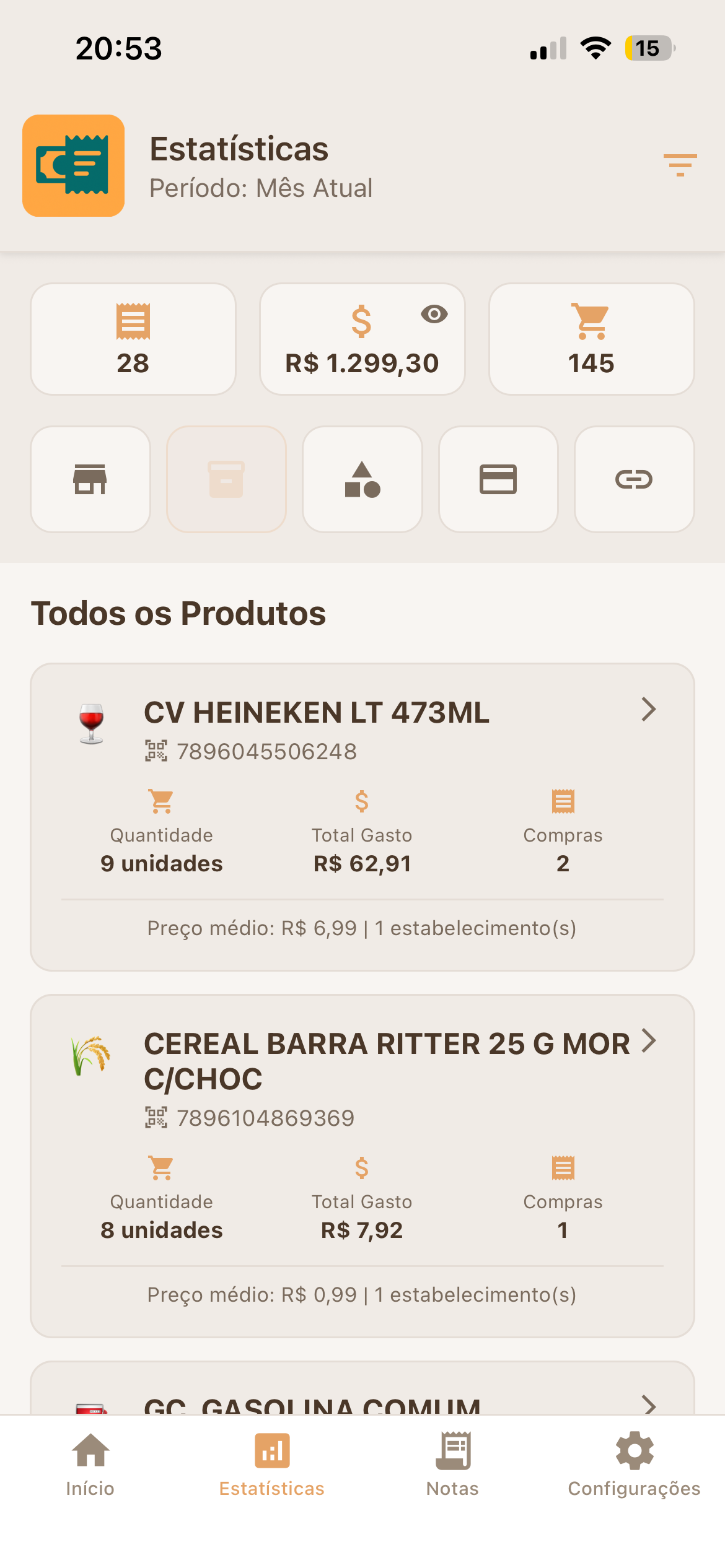Viewport: 725px width, 1568px height.
Task: Toggle the highlighted products filter chip
Action: click(x=227, y=479)
